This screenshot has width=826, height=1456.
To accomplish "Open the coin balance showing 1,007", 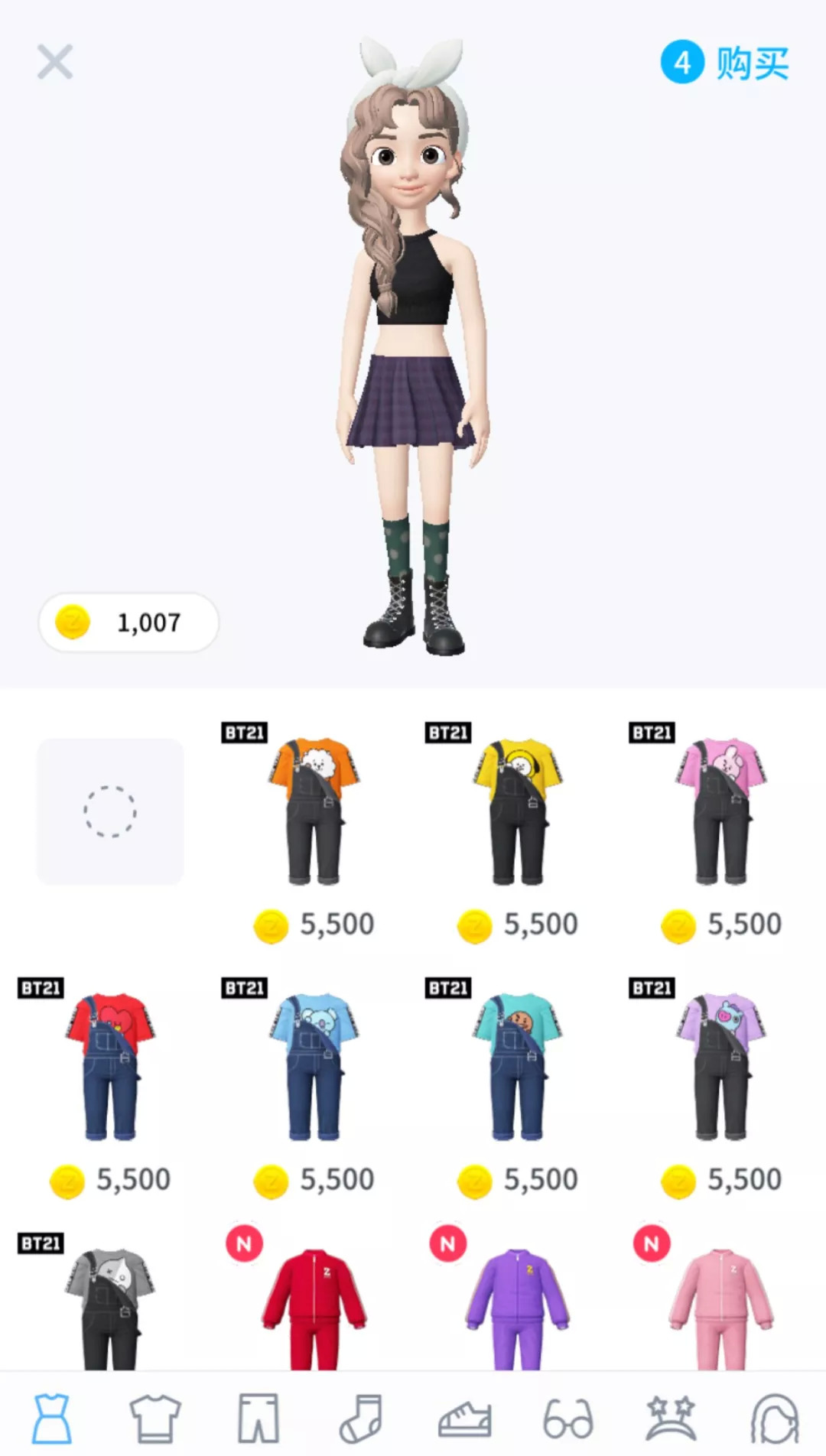I will pyautogui.click(x=128, y=622).
